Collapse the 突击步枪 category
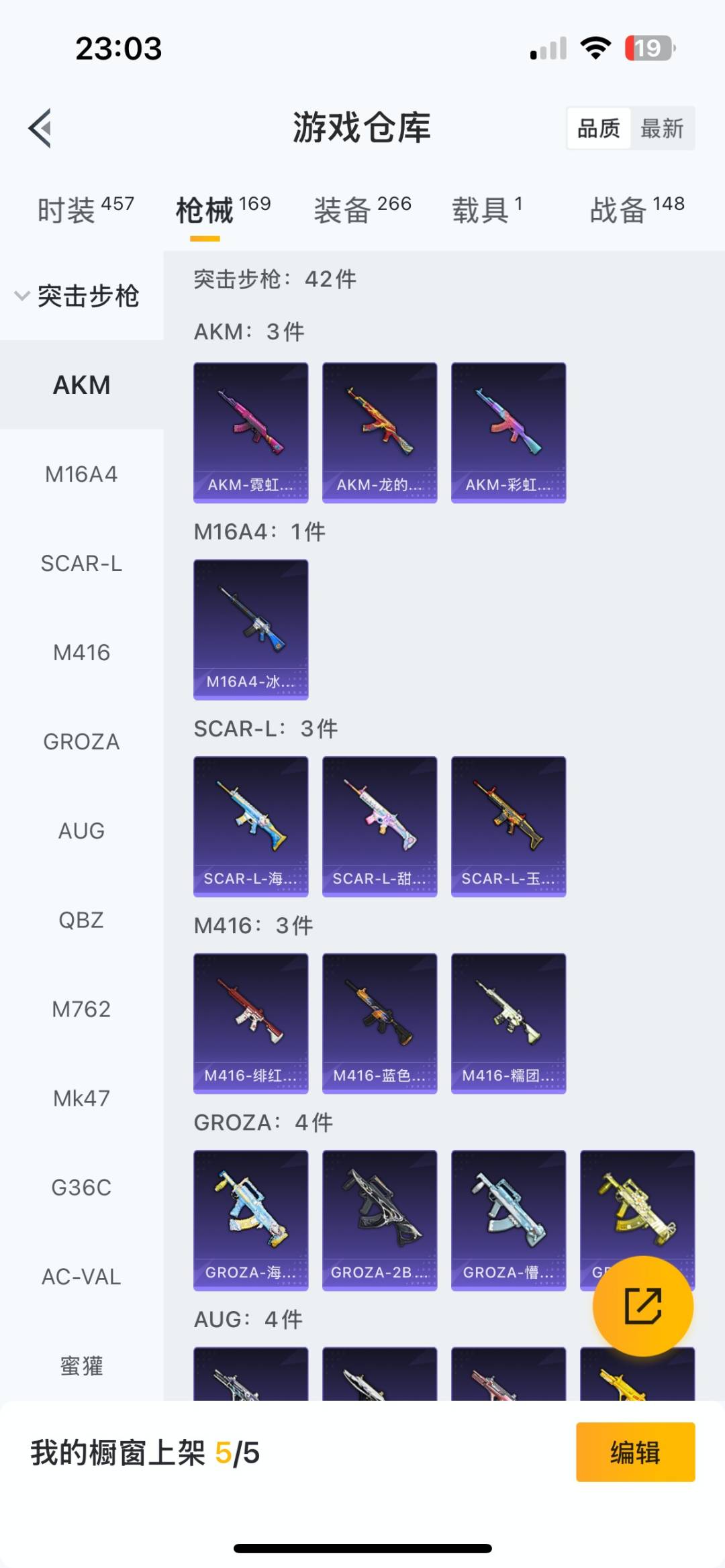This screenshot has height=1568, width=725. (x=77, y=296)
